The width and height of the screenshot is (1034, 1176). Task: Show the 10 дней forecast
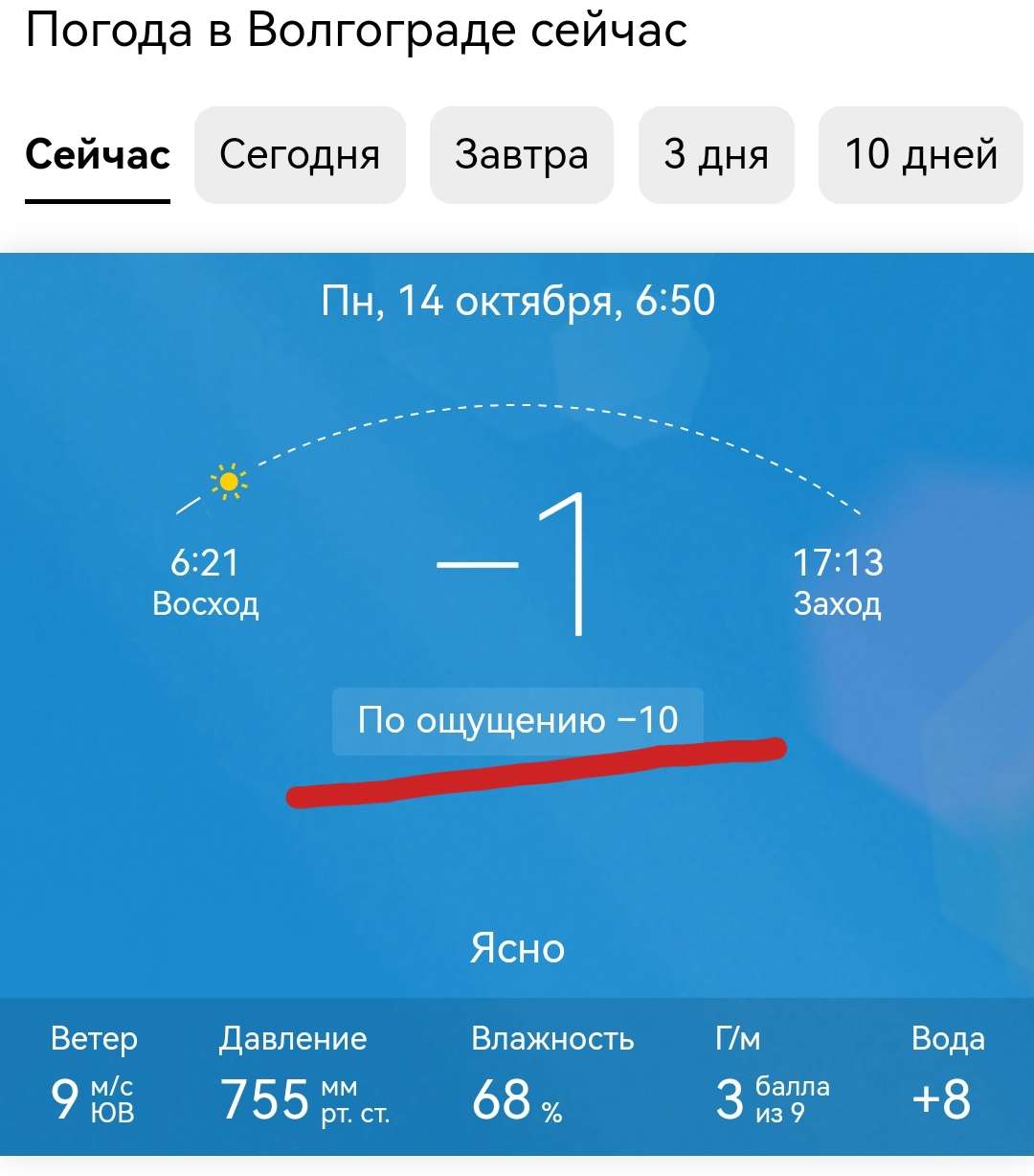coord(920,155)
